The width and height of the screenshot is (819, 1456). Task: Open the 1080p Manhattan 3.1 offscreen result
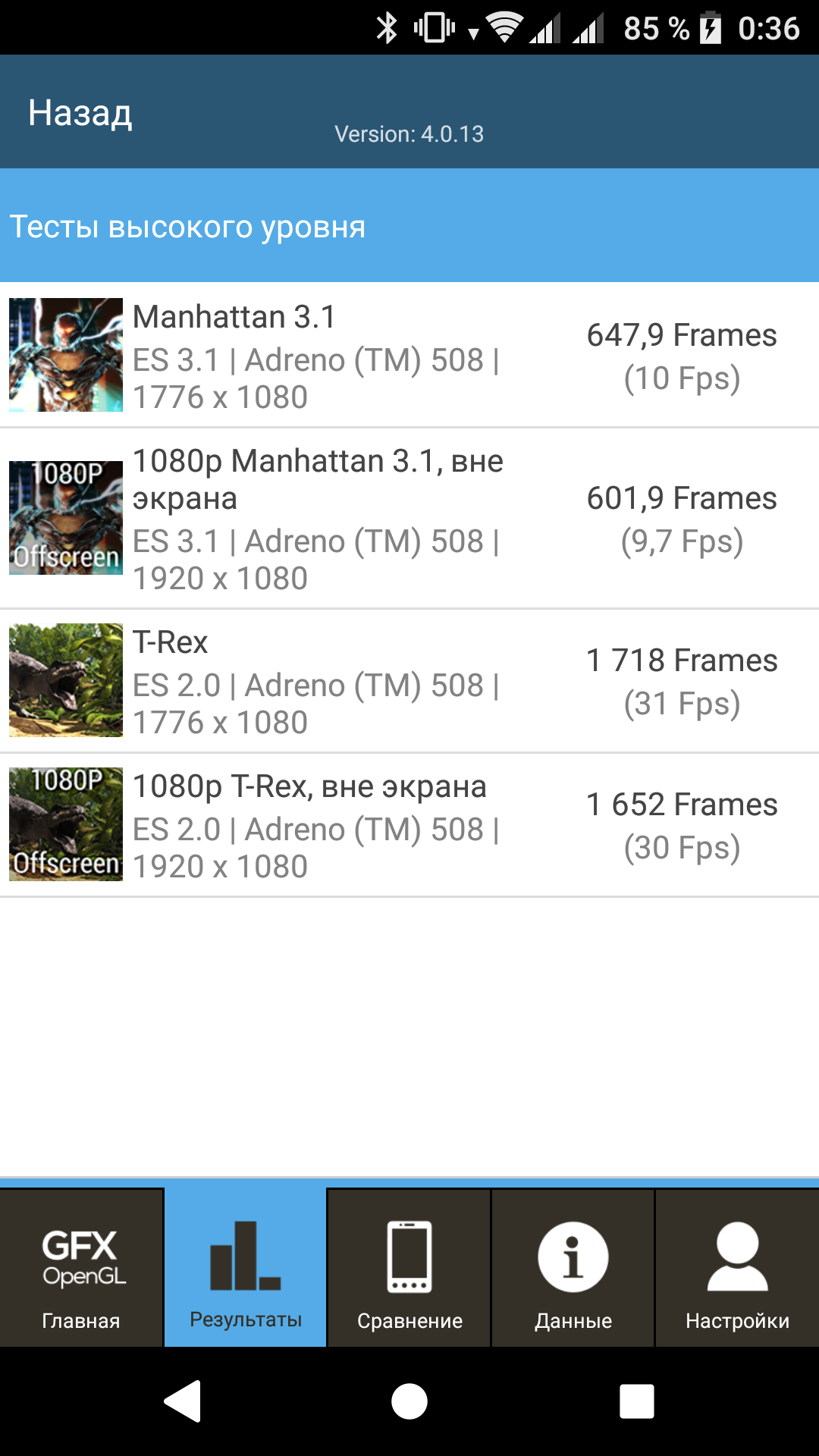[409, 519]
